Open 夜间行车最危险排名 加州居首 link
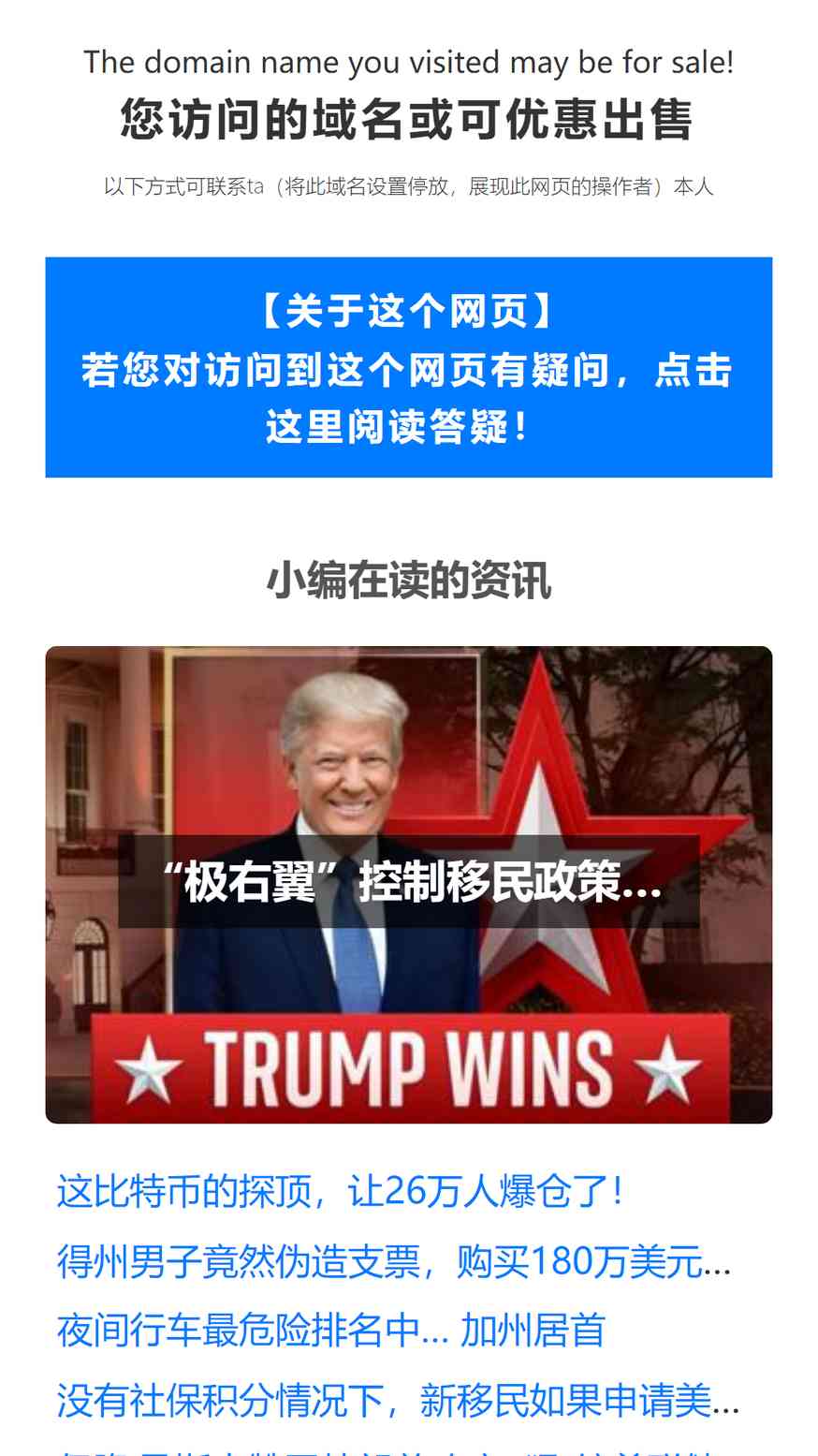The height and width of the screenshot is (1456, 818). point(331,1331)
